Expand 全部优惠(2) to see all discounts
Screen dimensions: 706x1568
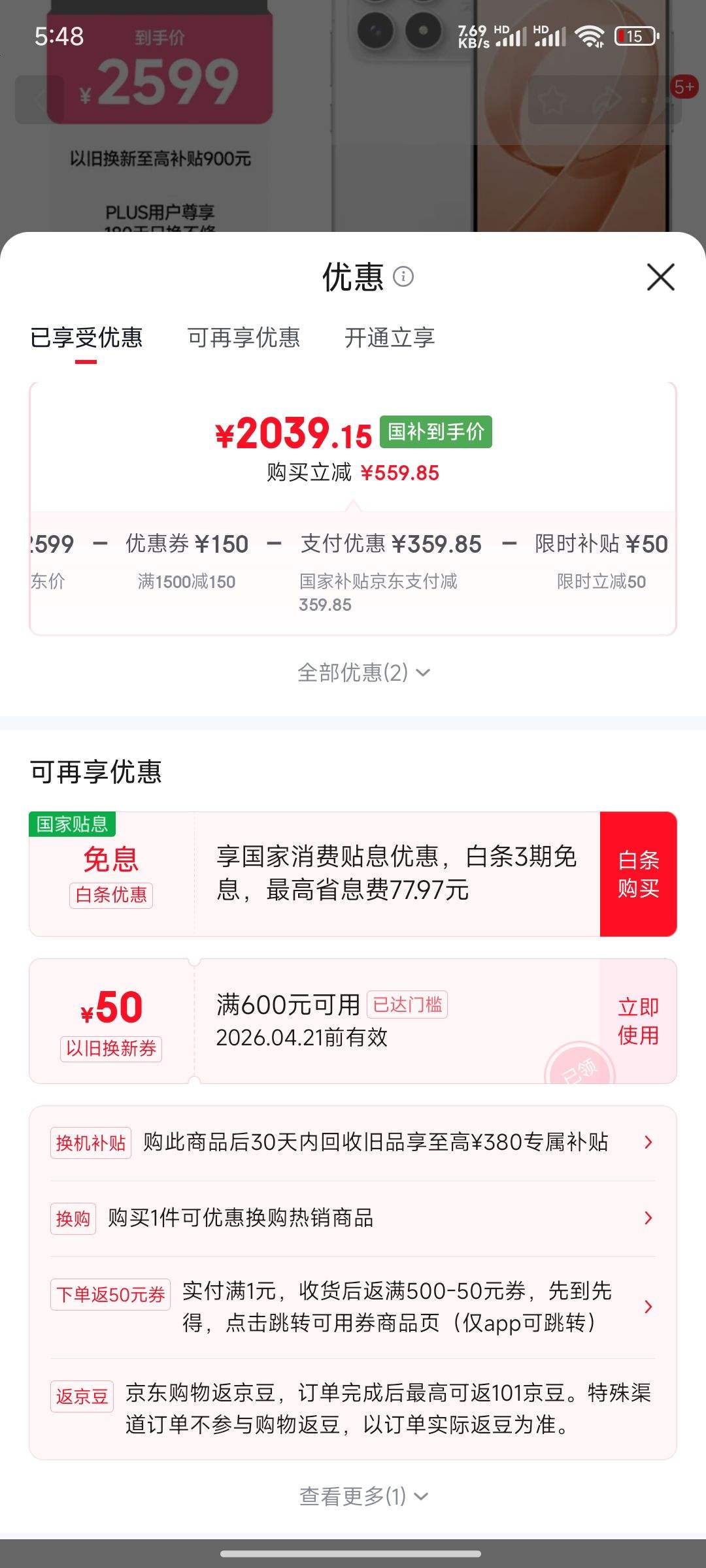point(362,672)
